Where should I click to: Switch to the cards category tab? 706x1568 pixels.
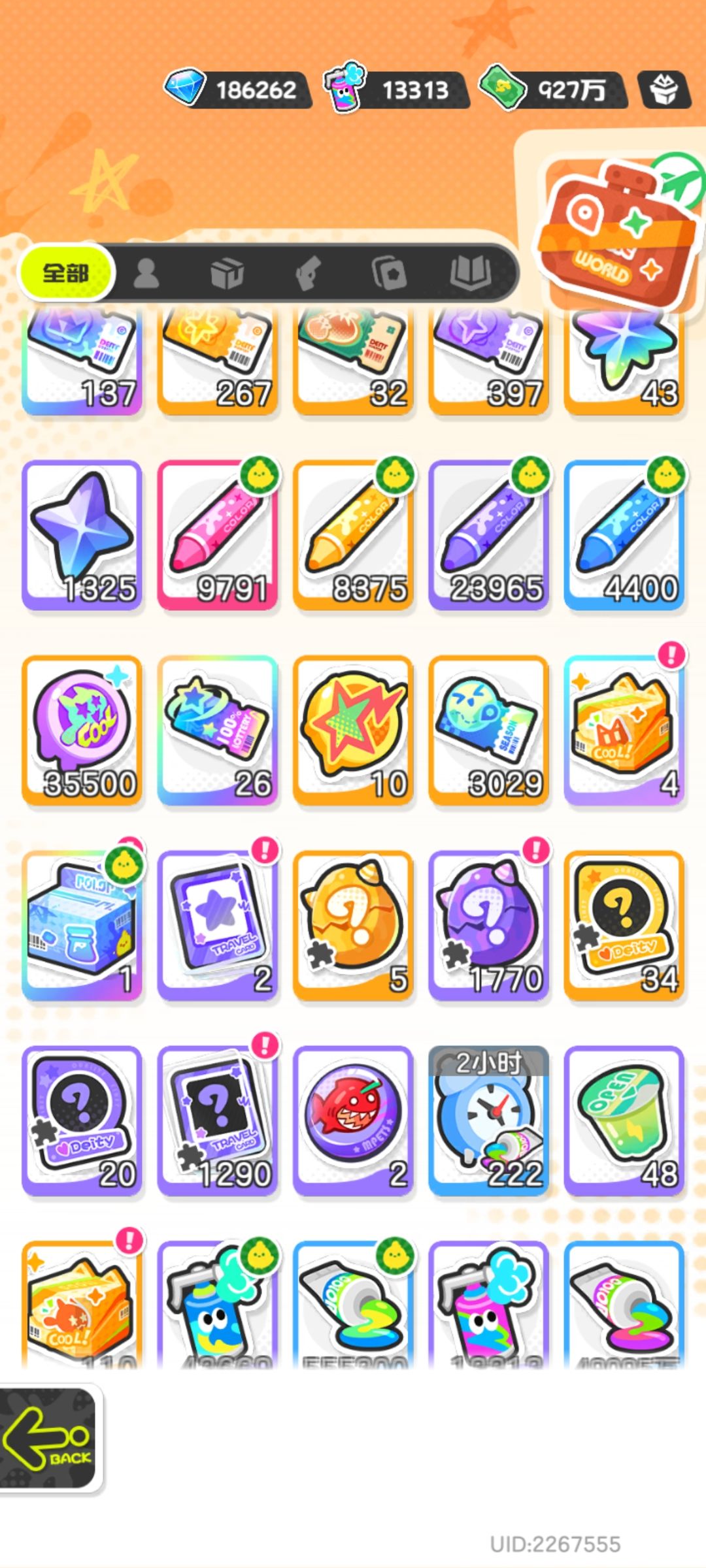(x=389, y=272)
